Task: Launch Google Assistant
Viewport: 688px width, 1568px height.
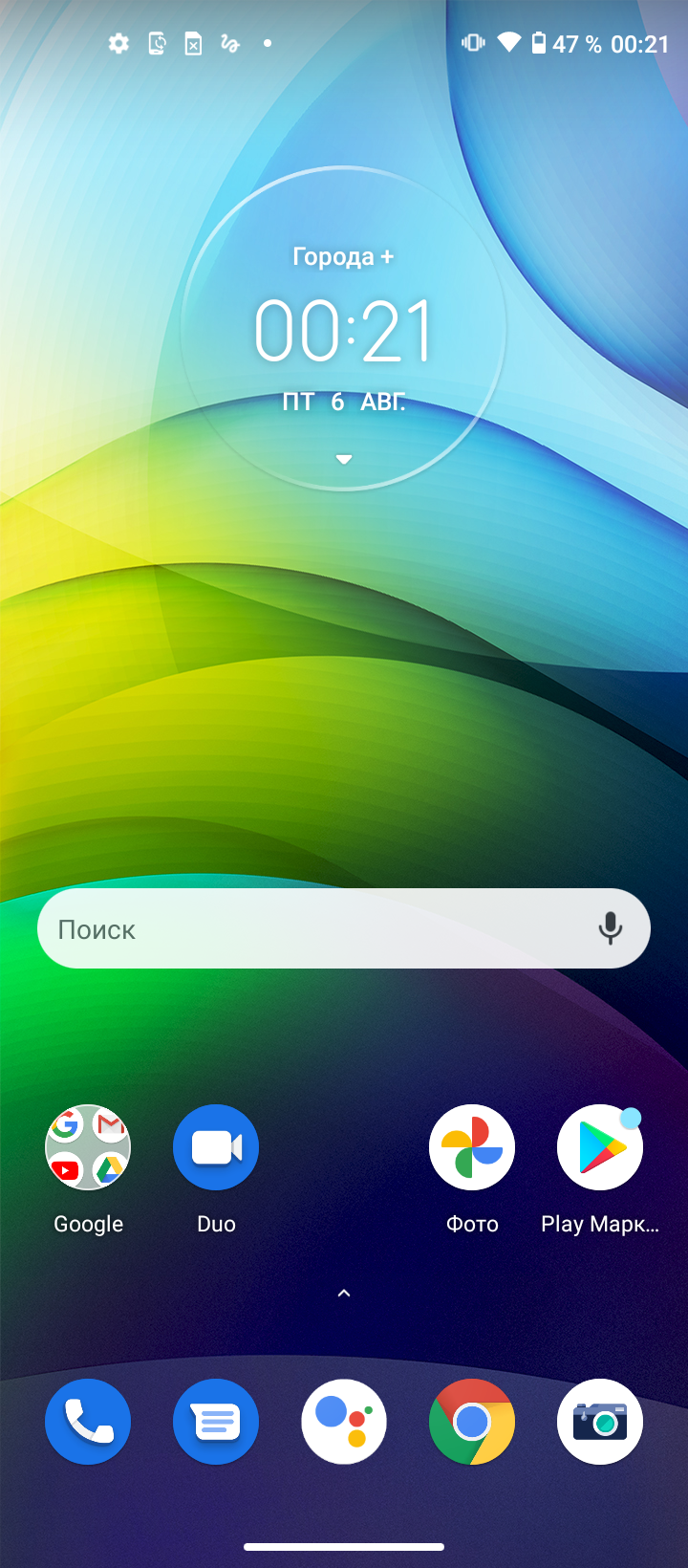Action: tap(344, 1422)
